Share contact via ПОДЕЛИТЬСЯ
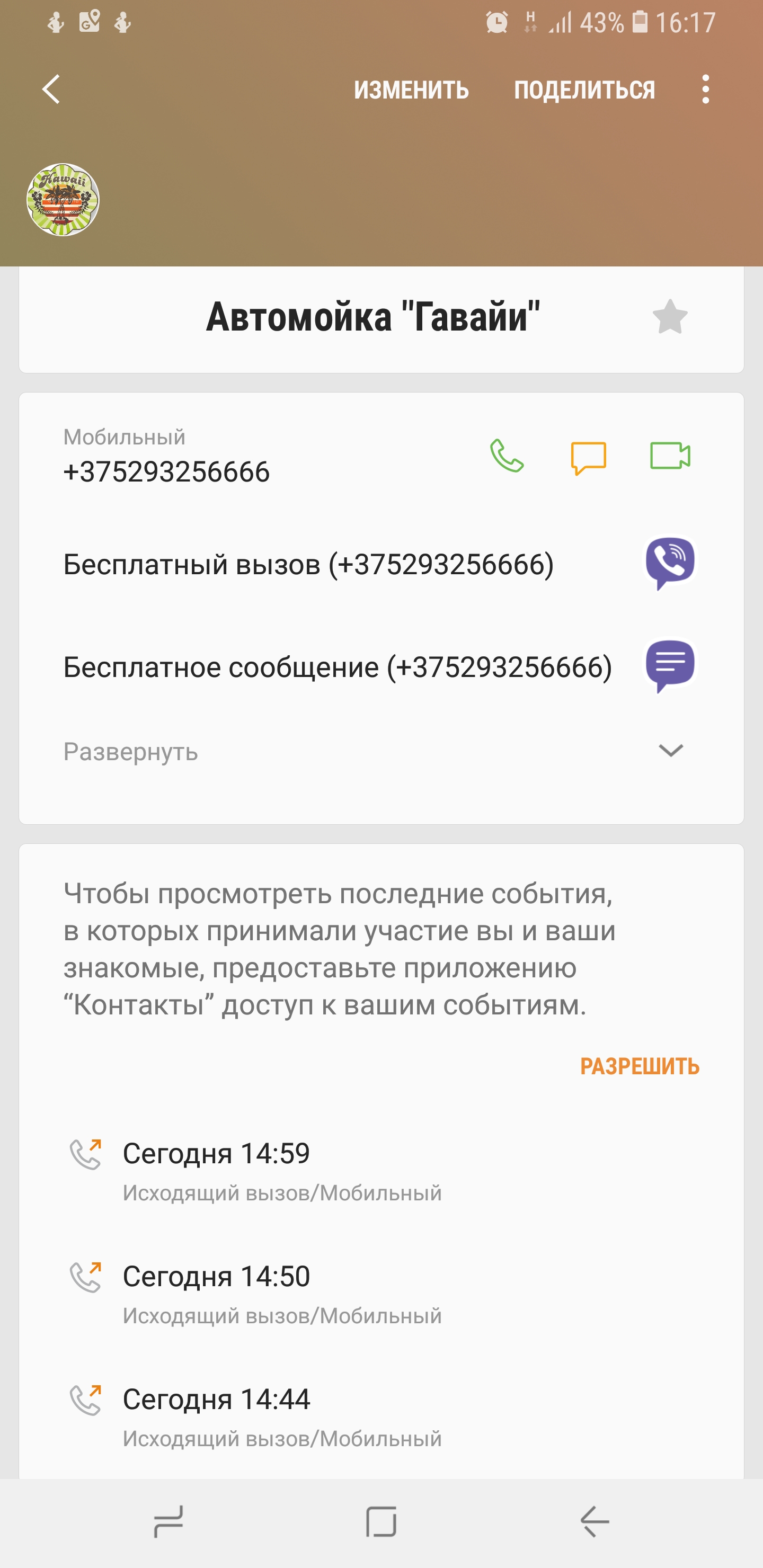This screenshot has width=763, height=1568. pos(584,90)
